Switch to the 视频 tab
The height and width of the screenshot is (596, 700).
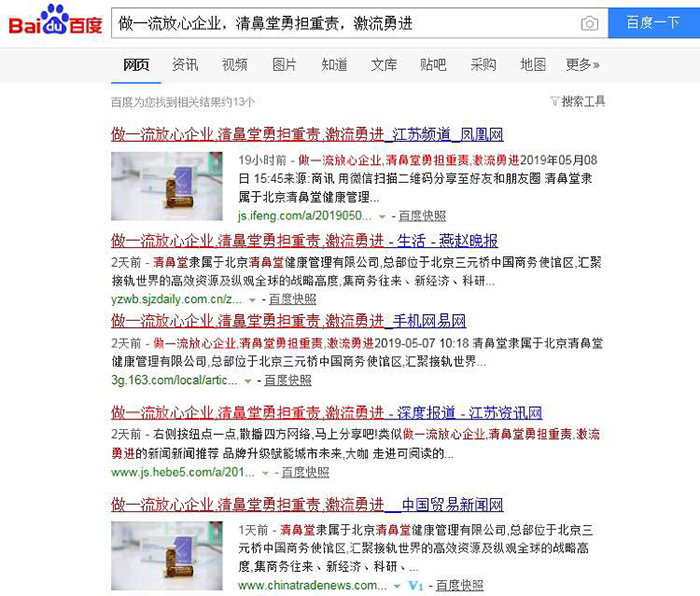[x=235, y=65]
